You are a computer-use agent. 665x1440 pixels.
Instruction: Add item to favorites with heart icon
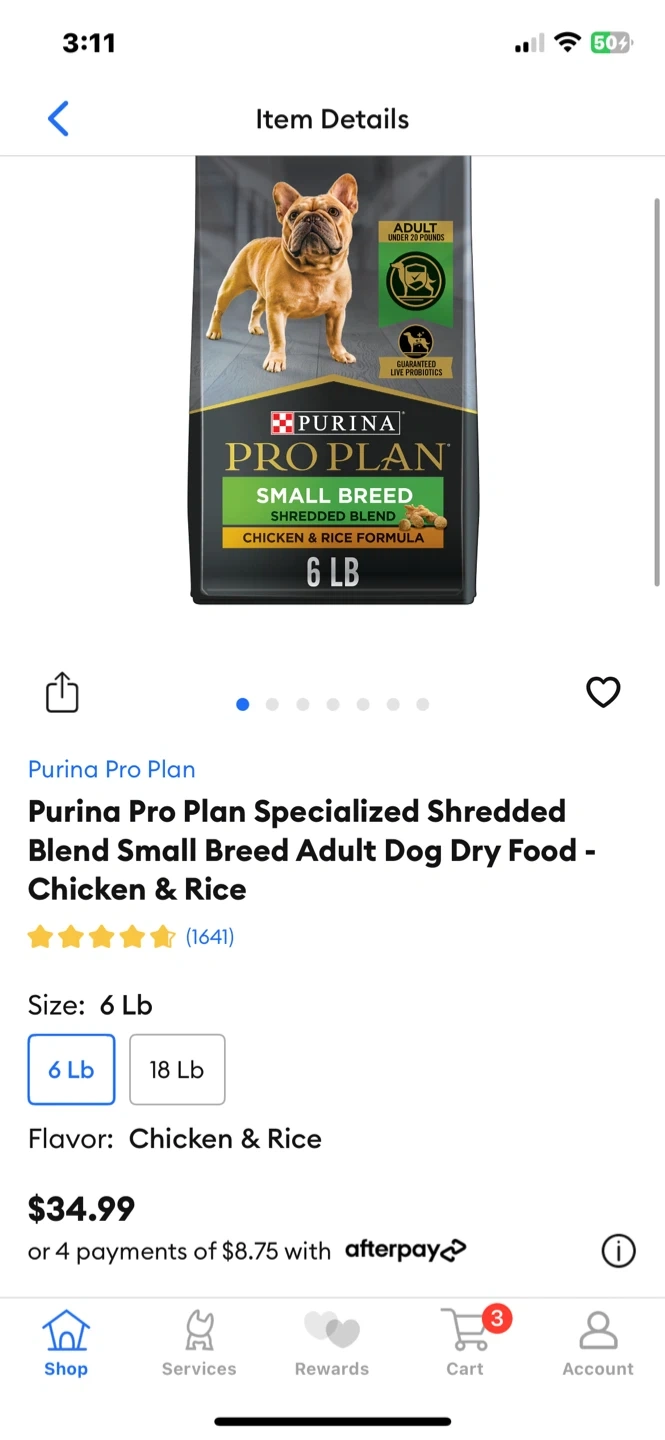coord(603,692)
